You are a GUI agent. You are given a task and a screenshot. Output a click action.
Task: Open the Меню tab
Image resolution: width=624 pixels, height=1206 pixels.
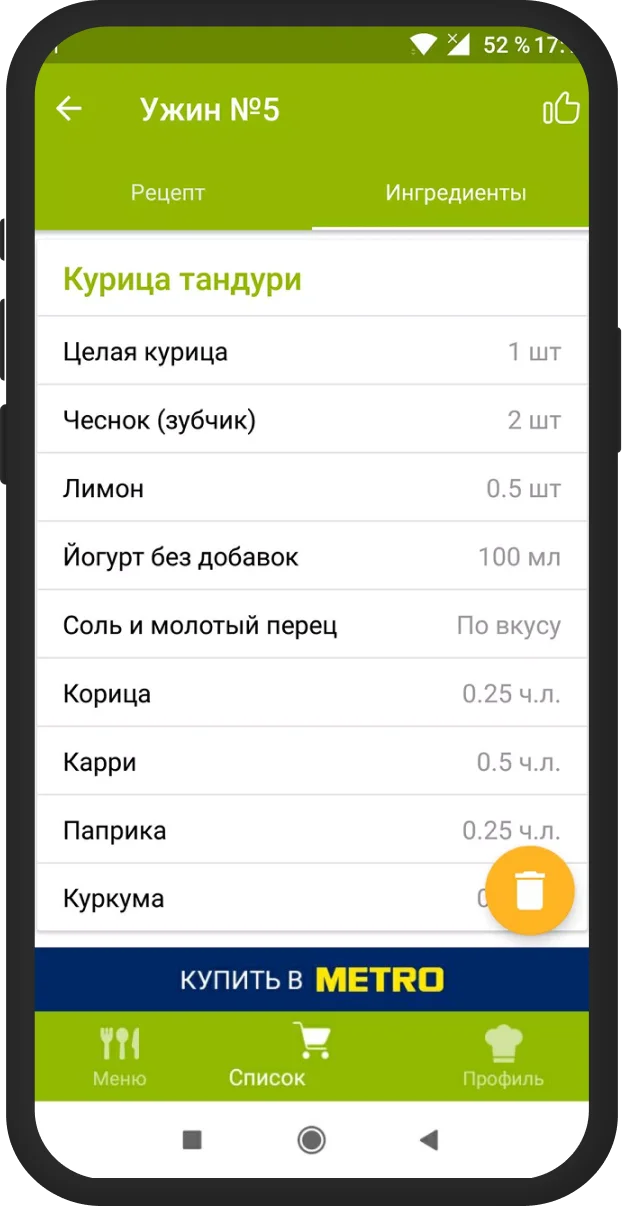(x=120, y=1056)
